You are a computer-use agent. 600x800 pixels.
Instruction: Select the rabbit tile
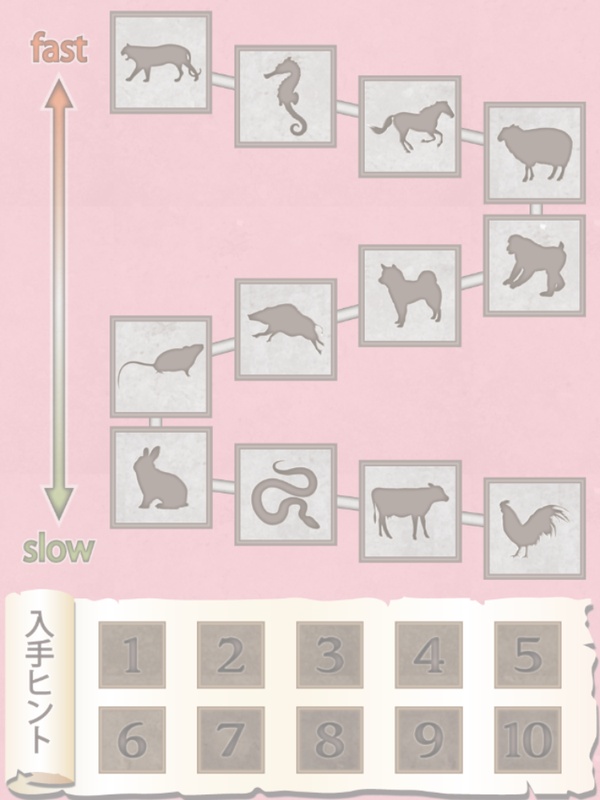coord(160,477)
